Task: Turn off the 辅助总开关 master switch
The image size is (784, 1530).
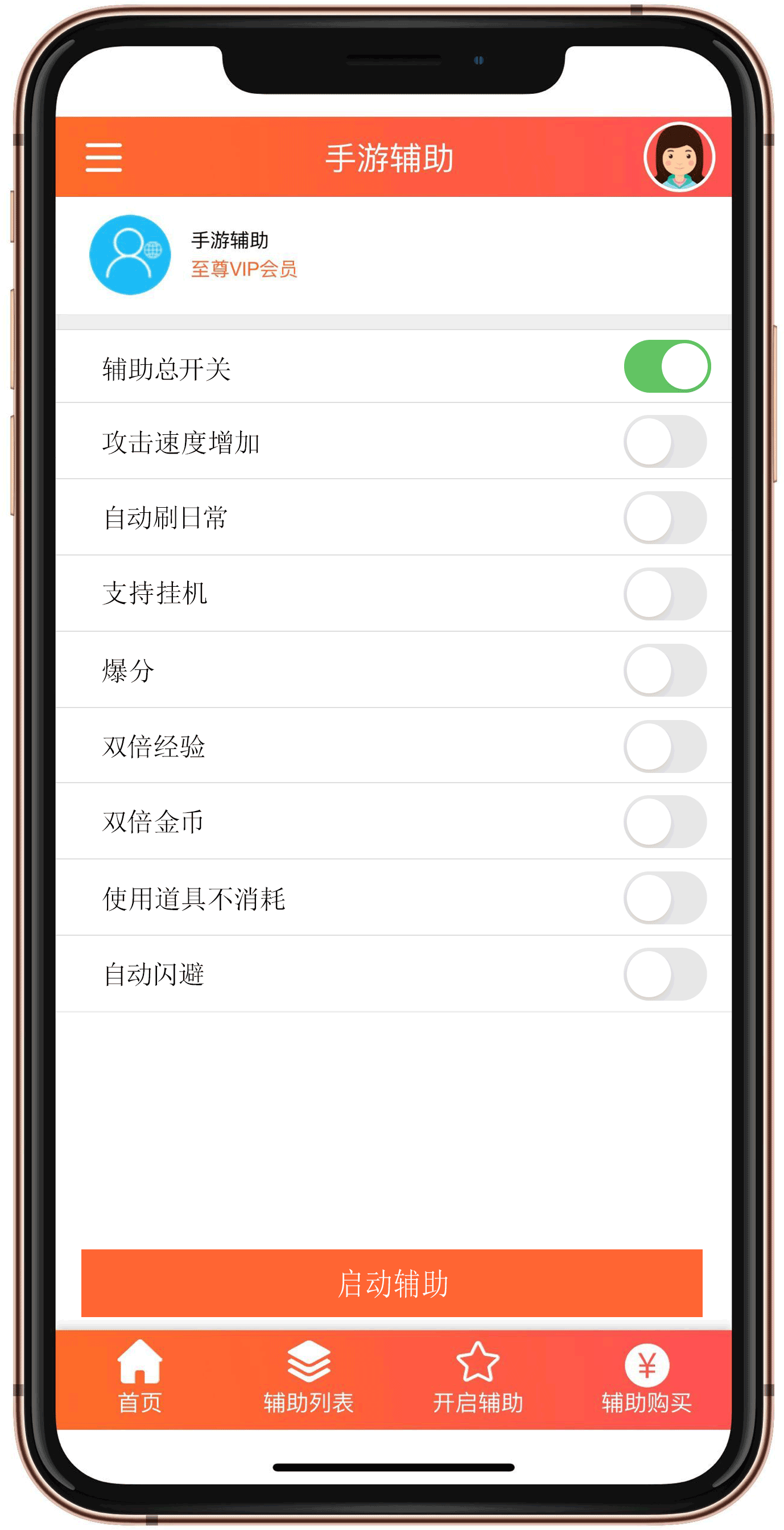Action: pyautogui.click(x=666, y=367)
